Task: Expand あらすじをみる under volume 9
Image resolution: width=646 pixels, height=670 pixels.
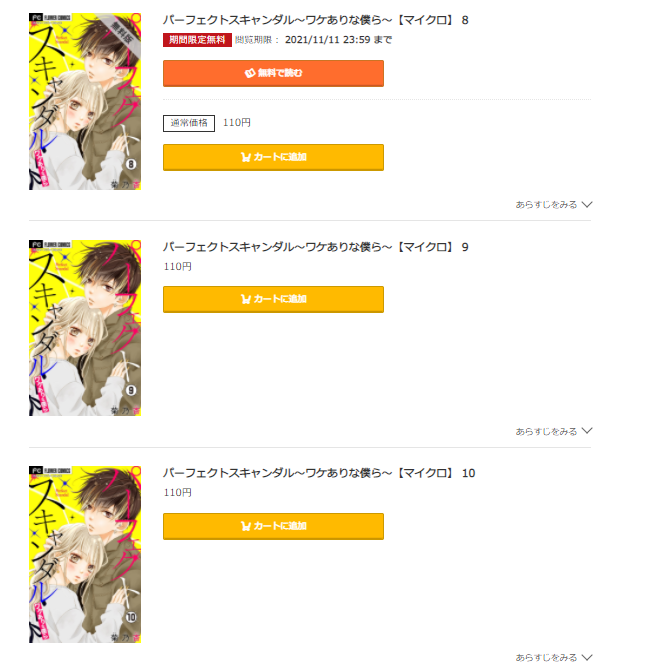Action: pyautogui.click(x=553, y=431)
